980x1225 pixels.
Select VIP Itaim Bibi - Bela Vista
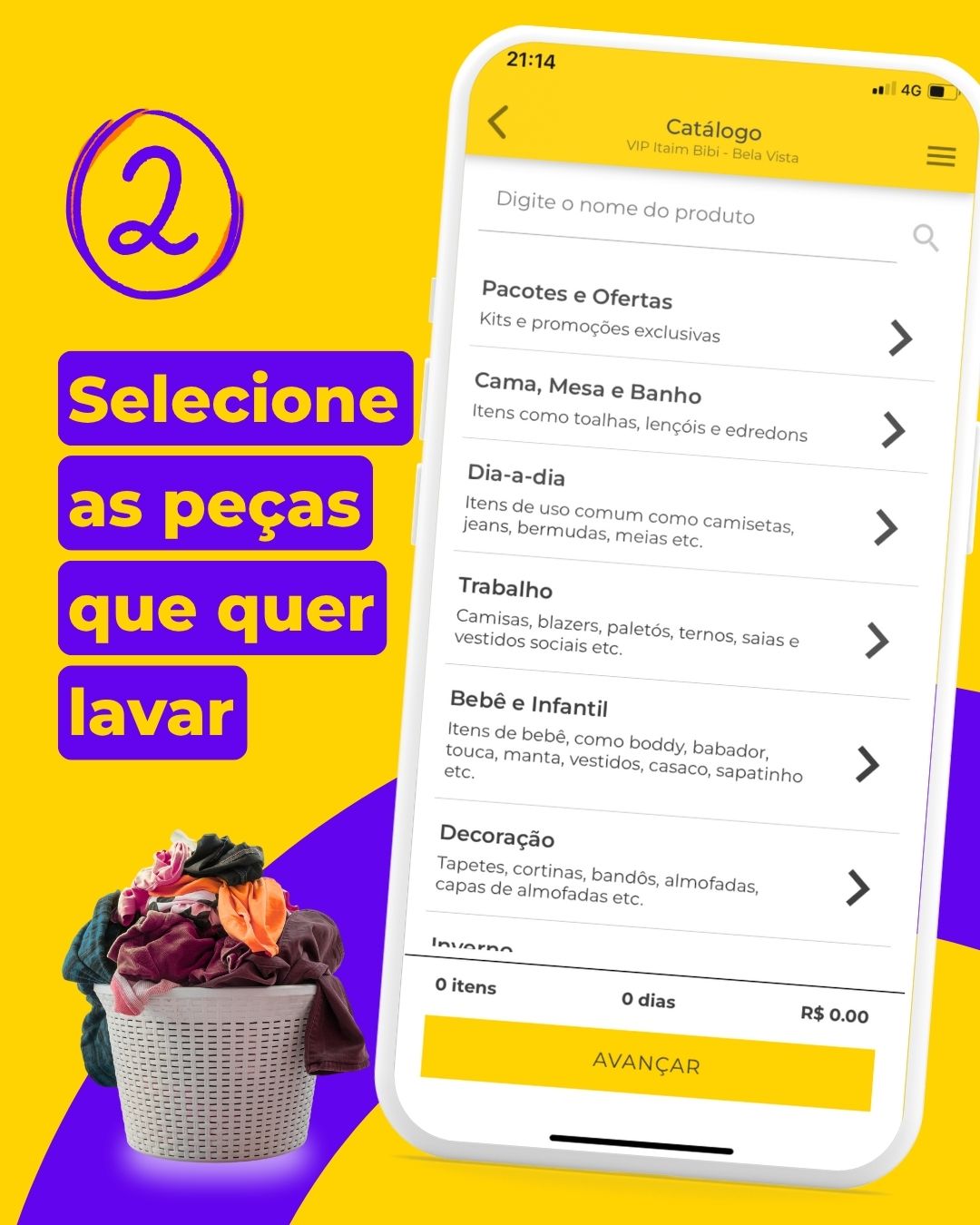coord(712,155)
